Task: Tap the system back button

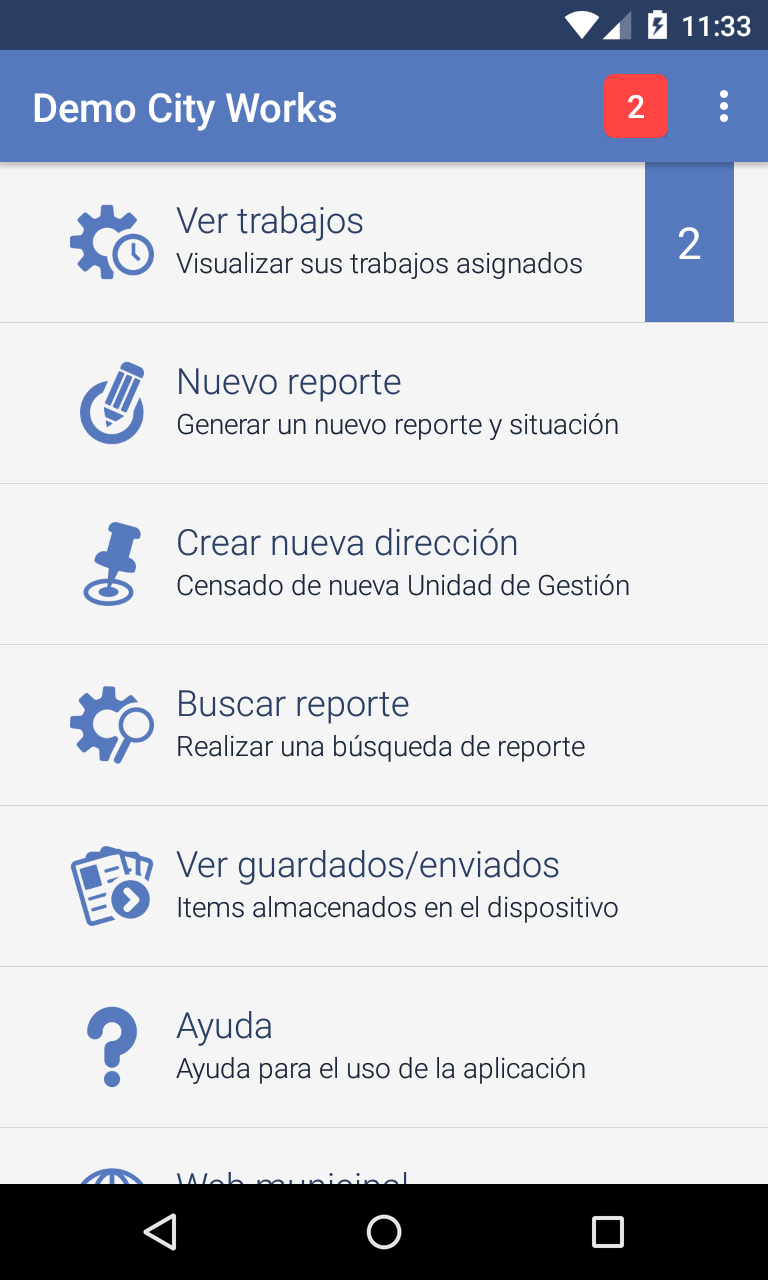Action: 160,1232
